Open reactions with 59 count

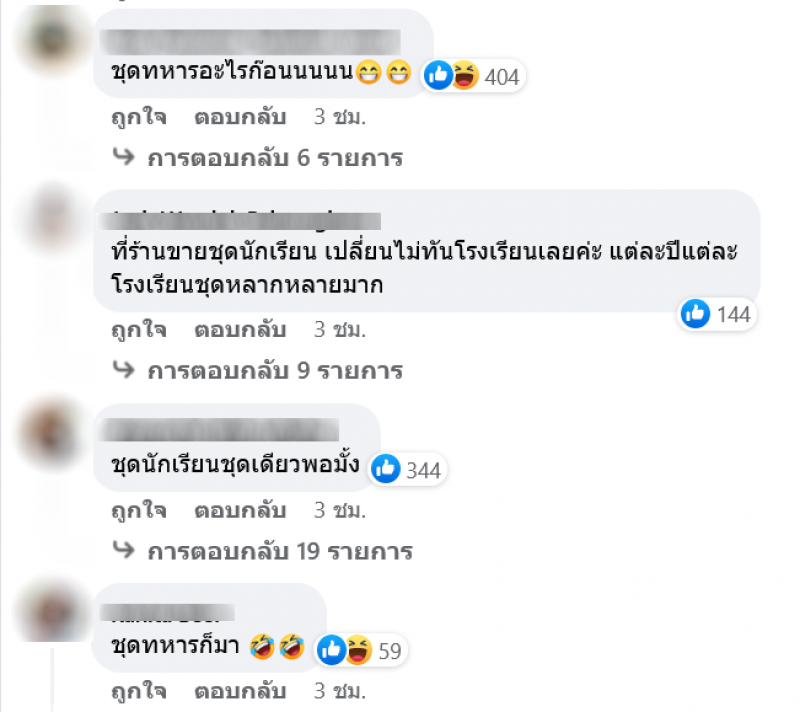click(358, 651)
